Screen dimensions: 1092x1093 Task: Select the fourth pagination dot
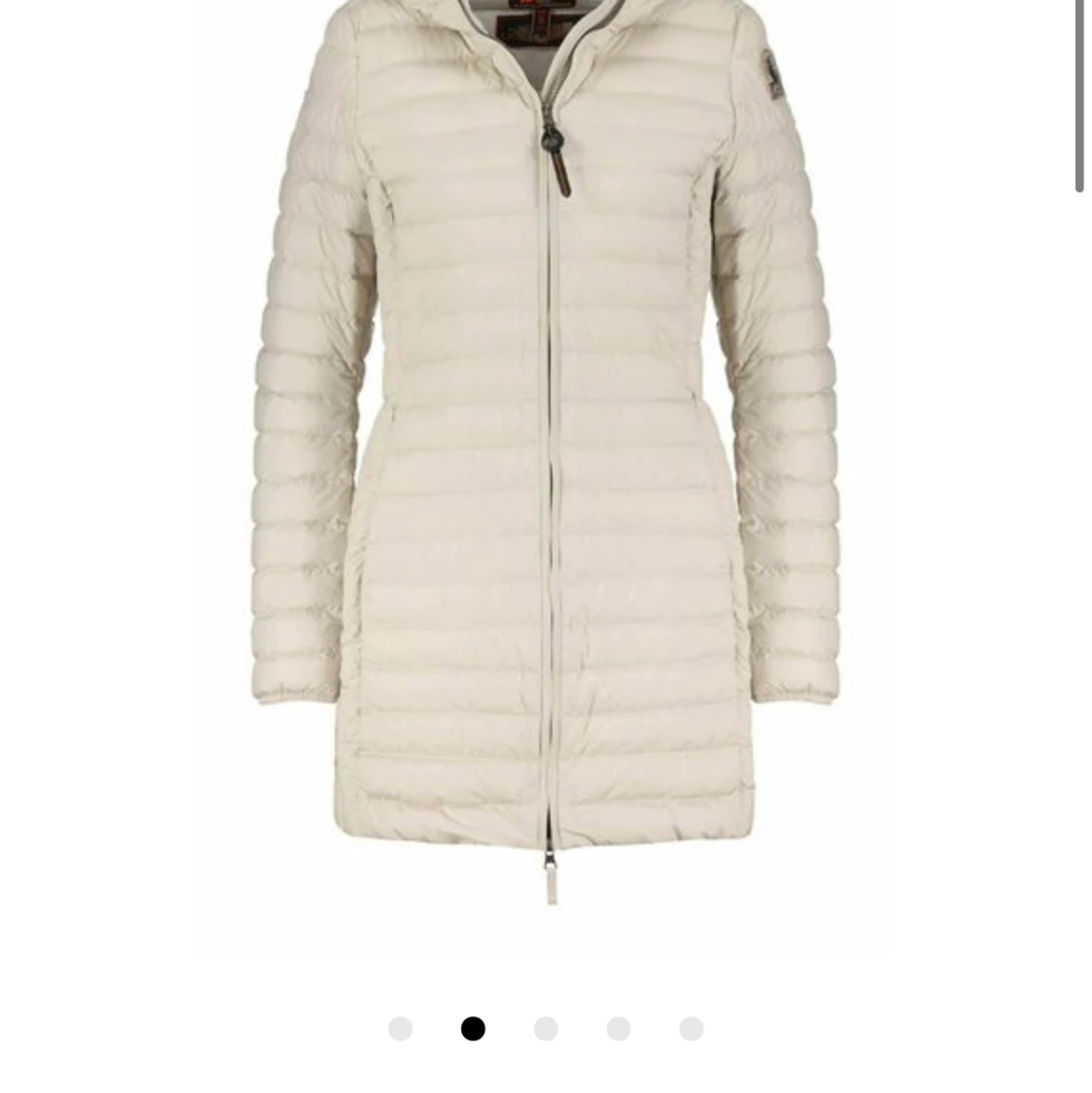point(618,1028)
